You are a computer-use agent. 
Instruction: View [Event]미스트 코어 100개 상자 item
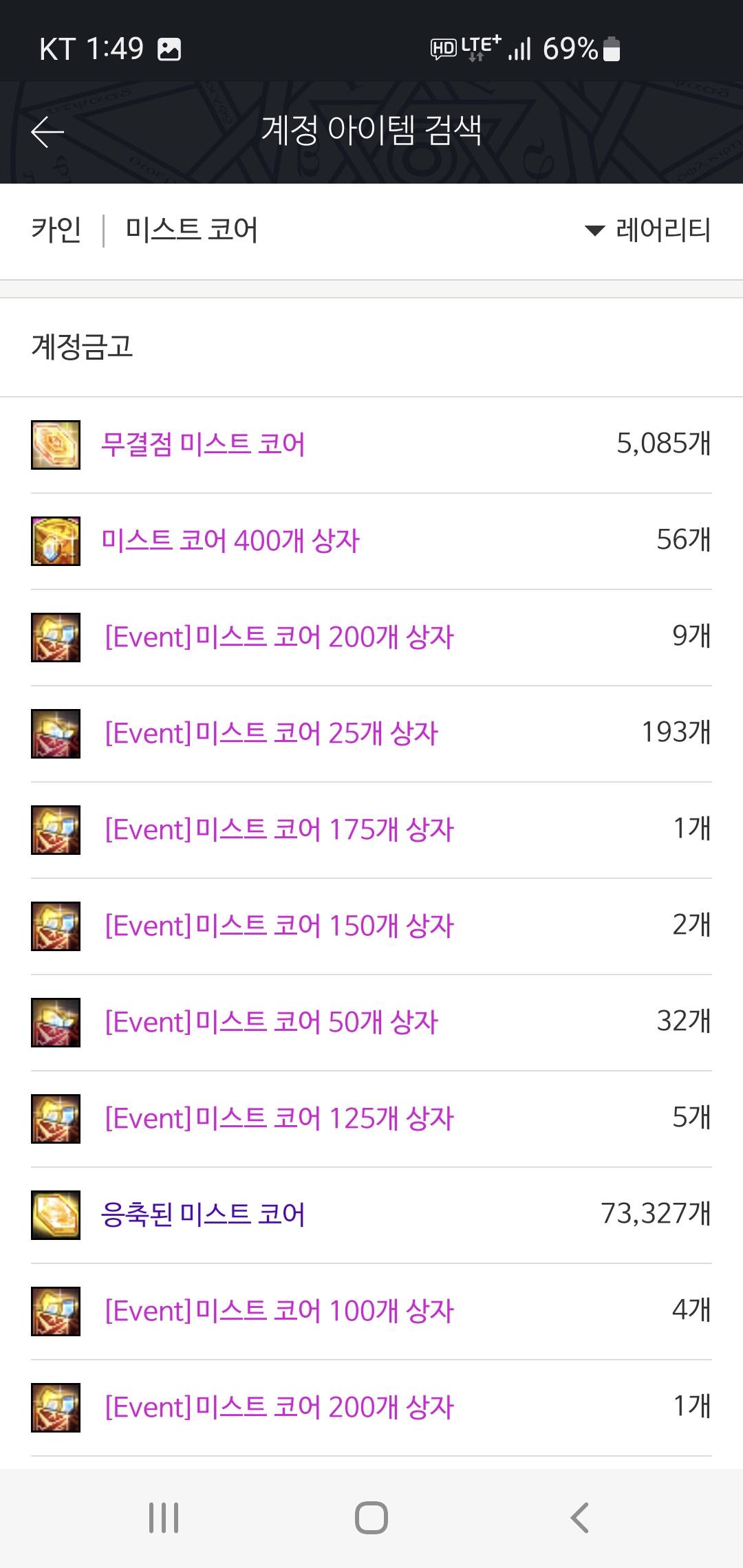[x=279, y=1311]
